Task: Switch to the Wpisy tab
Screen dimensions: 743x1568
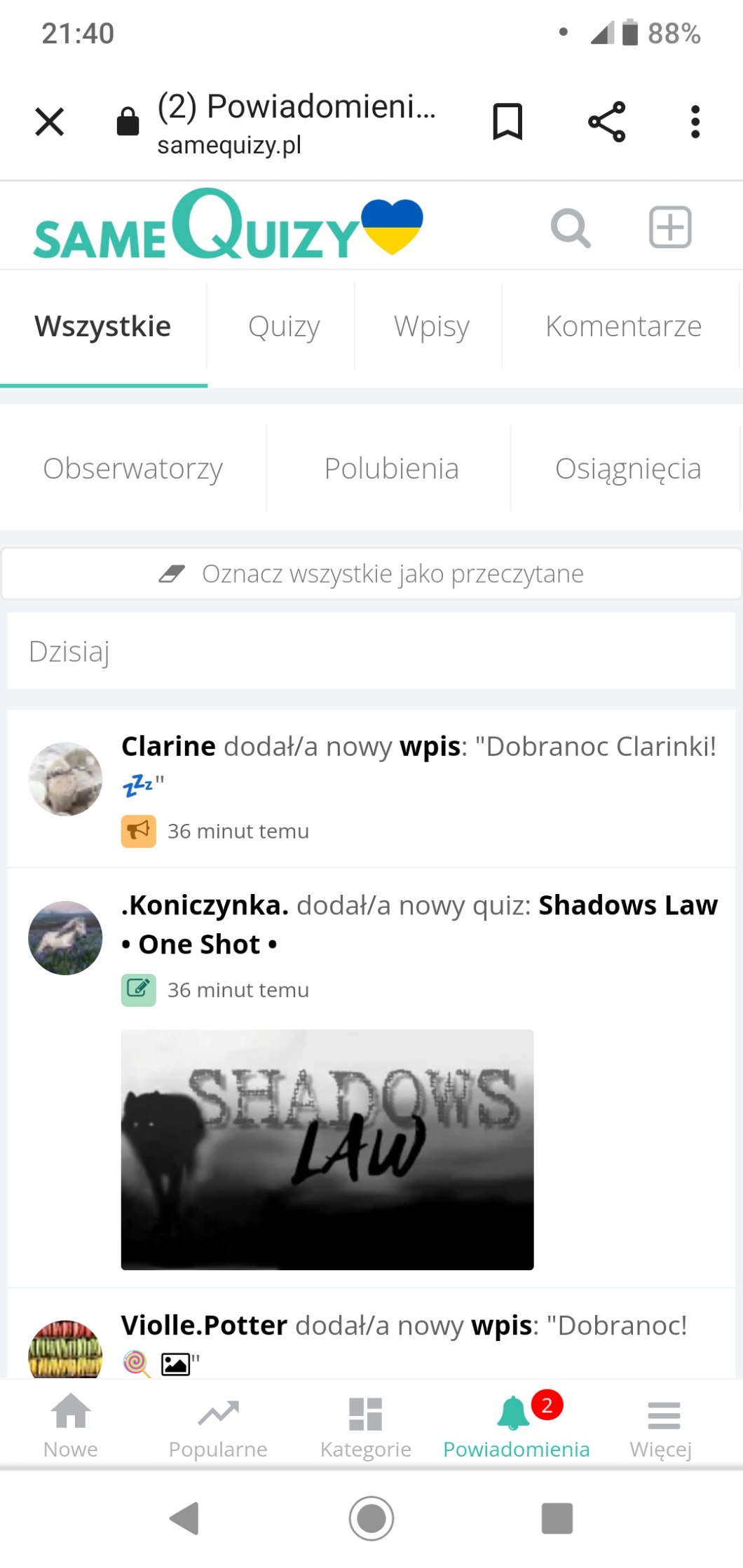Action: click(431, 326)
